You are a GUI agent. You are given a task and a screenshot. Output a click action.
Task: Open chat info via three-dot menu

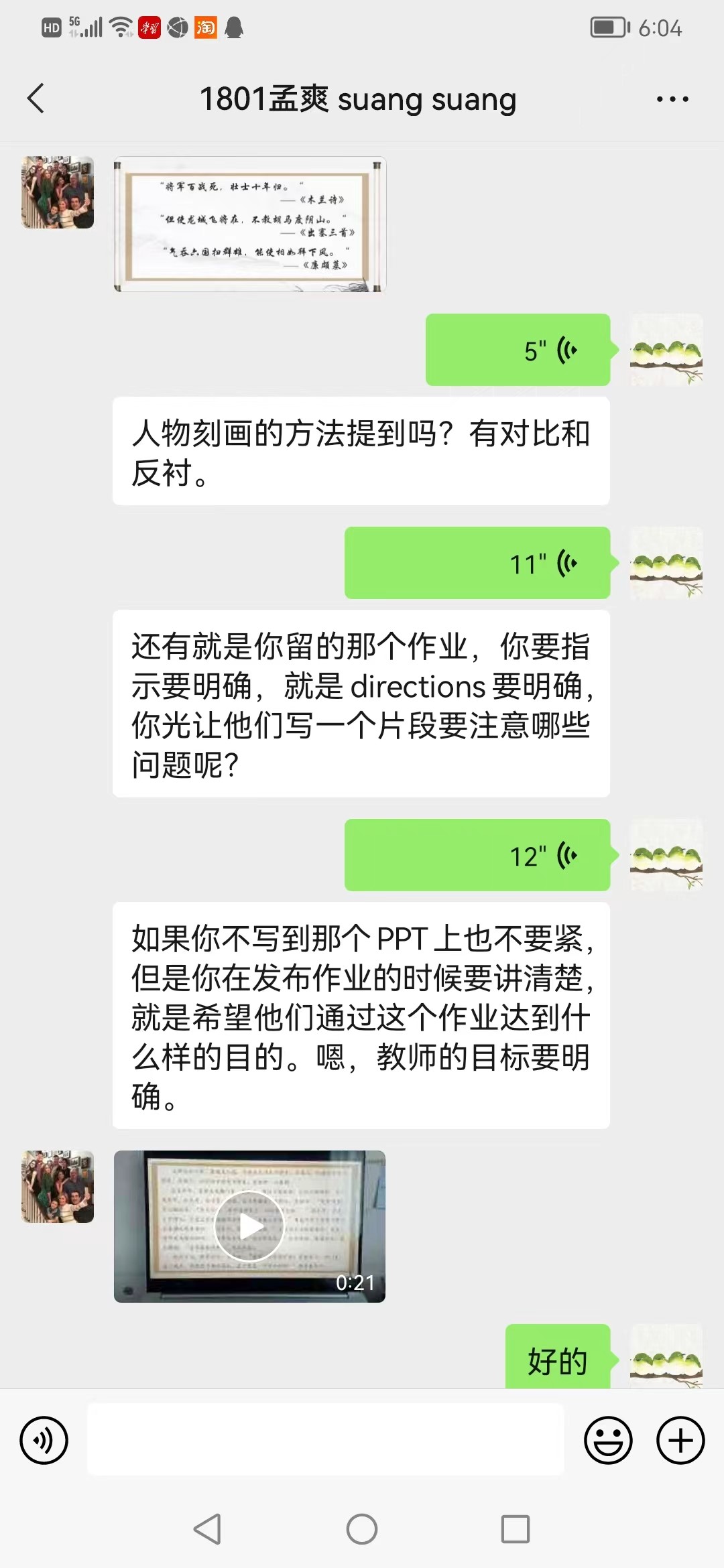pos(672,99)
